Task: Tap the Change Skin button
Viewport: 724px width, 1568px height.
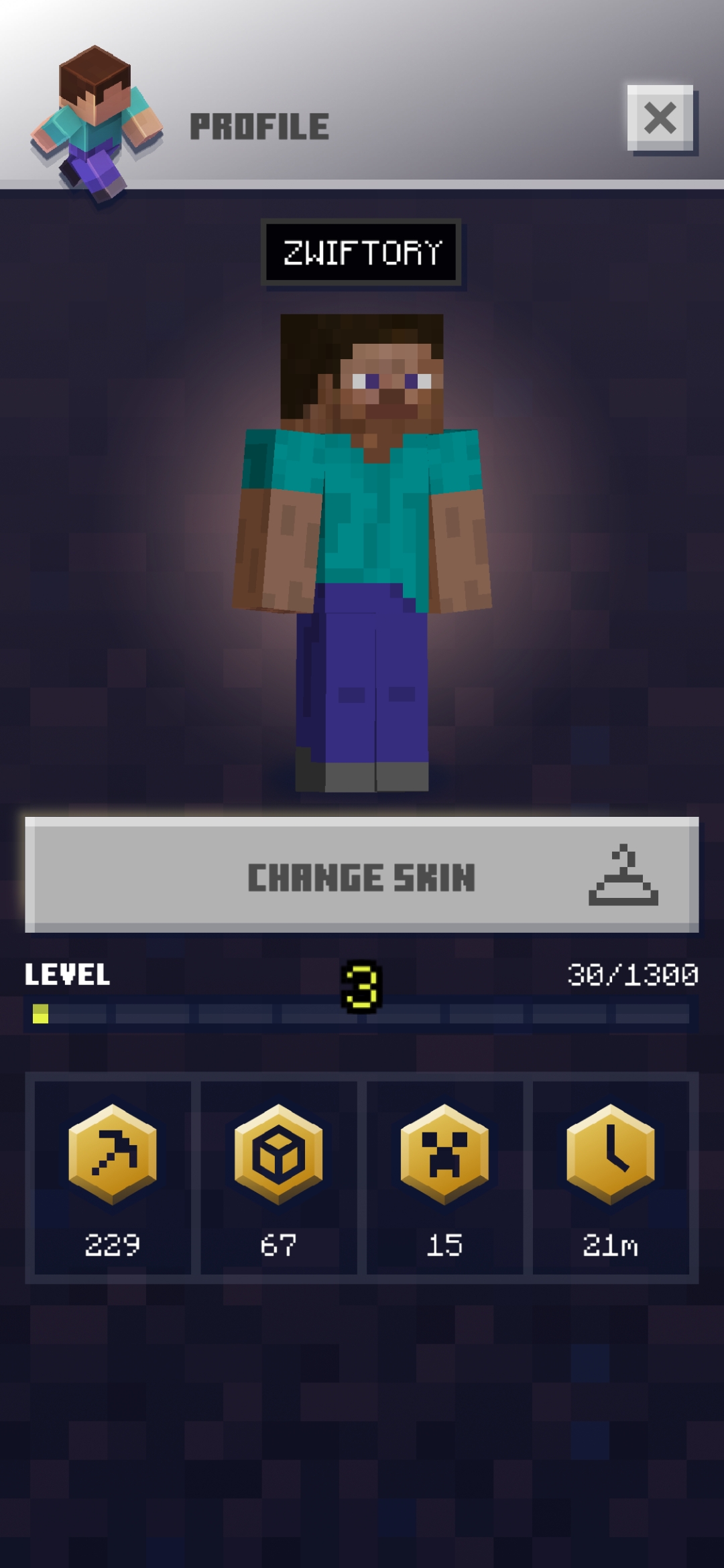Action: point(362,874)
